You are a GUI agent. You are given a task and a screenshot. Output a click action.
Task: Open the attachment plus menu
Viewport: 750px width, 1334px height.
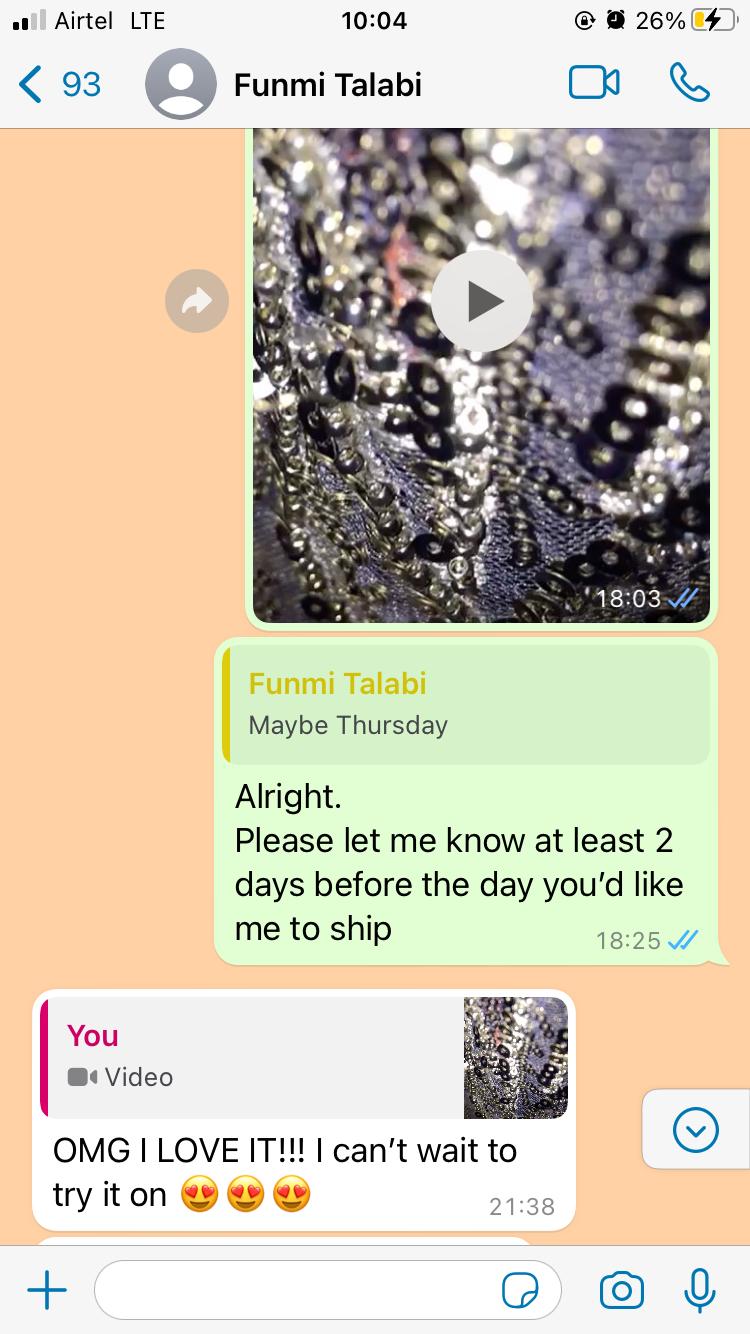[47, 1290]
